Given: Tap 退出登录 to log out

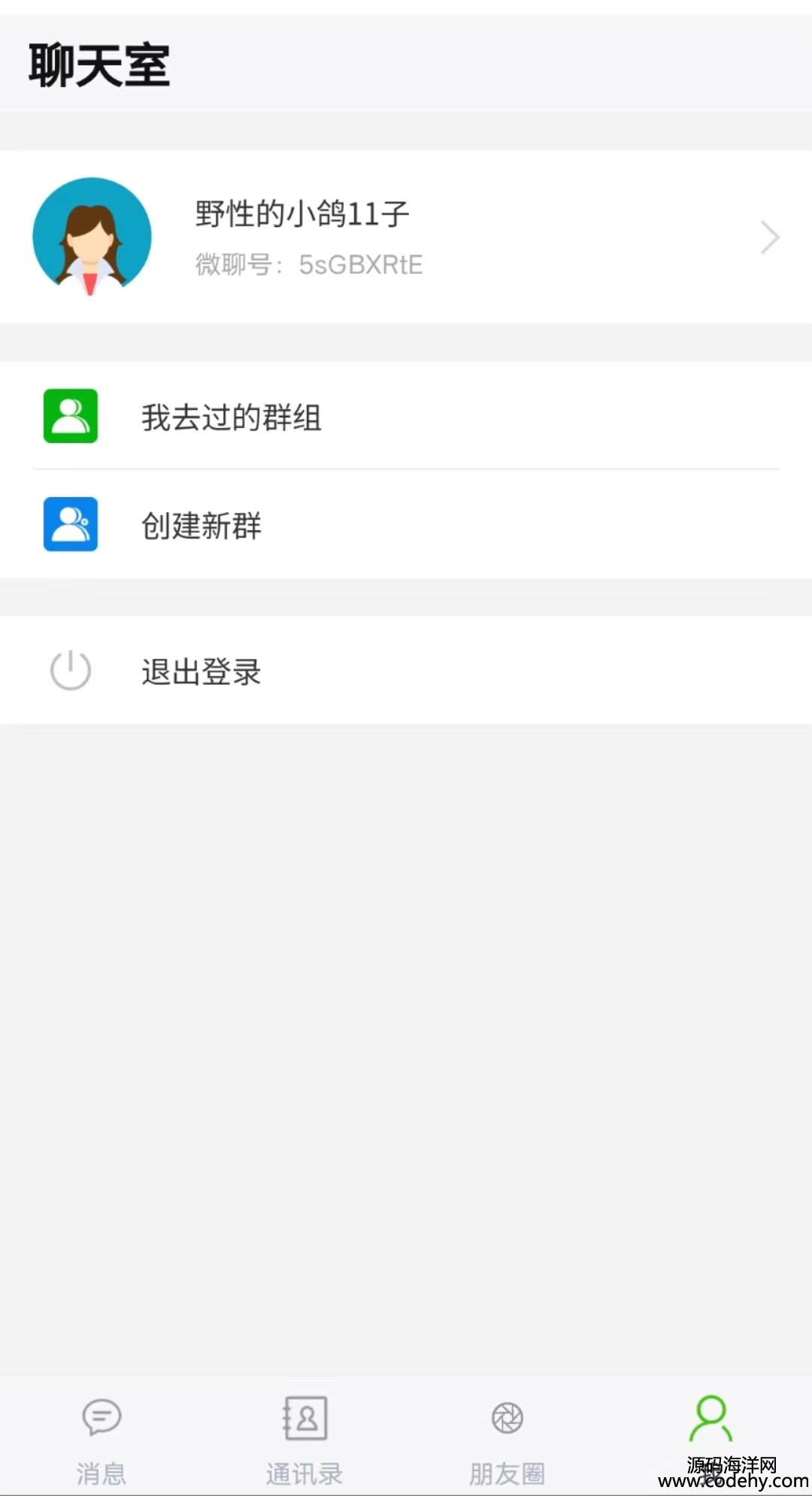Looking at the screenshot, I should point(406,671).
